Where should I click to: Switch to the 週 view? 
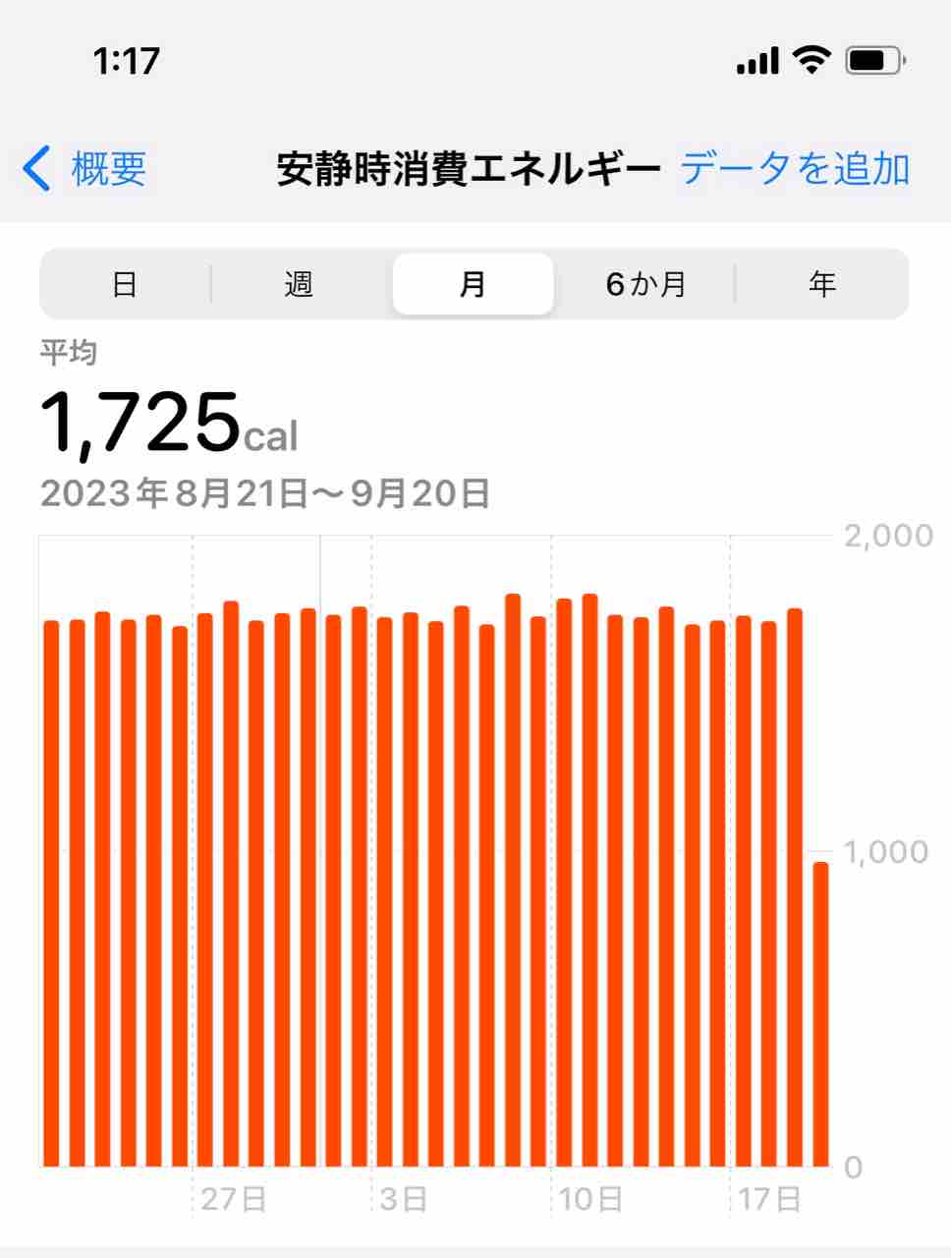299,284
